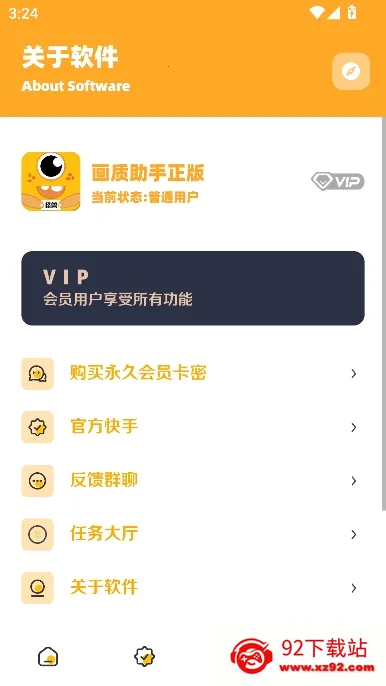The image size is (386, 686).
Task: Switch to the home tab in bottom bar
Action: [48, 657]
